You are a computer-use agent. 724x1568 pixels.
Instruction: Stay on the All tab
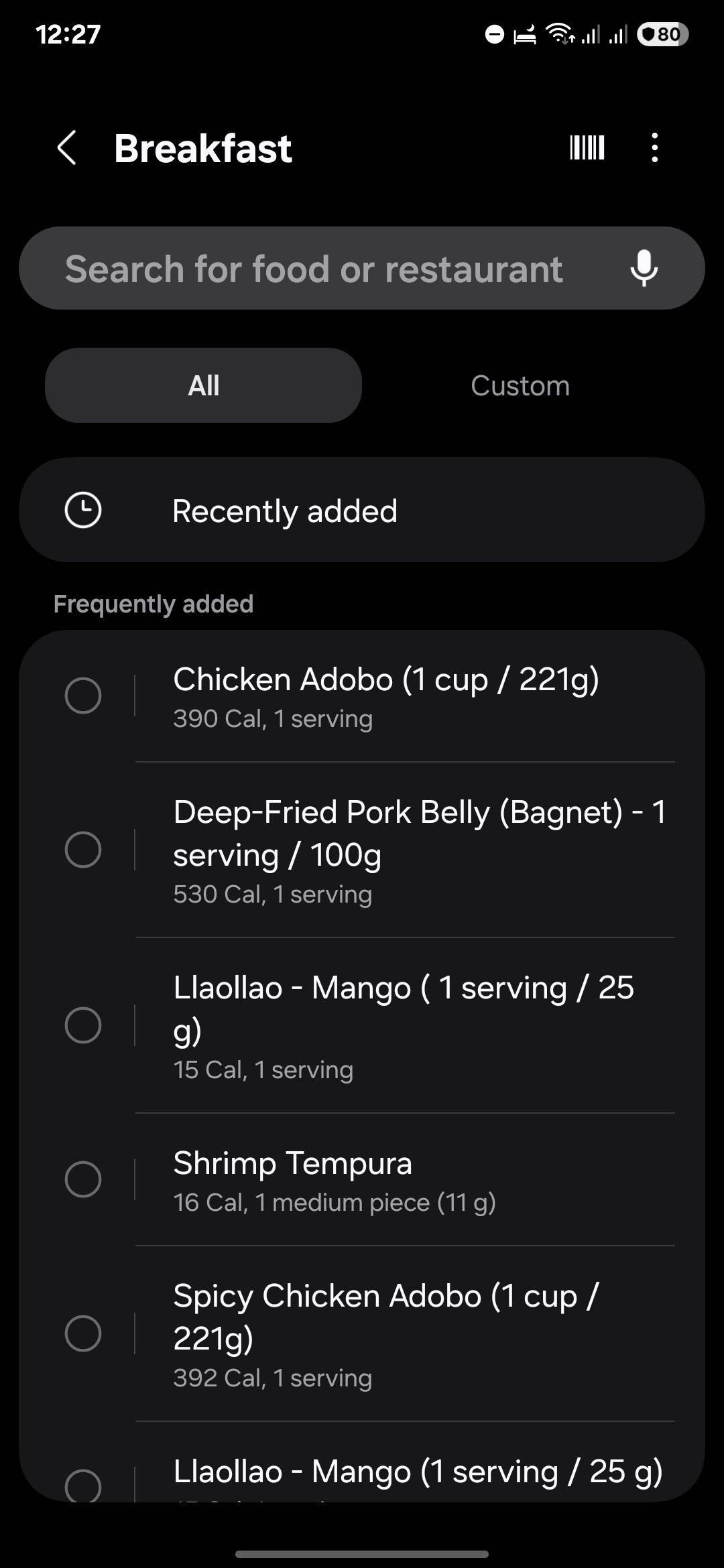(x=202, y=385)
